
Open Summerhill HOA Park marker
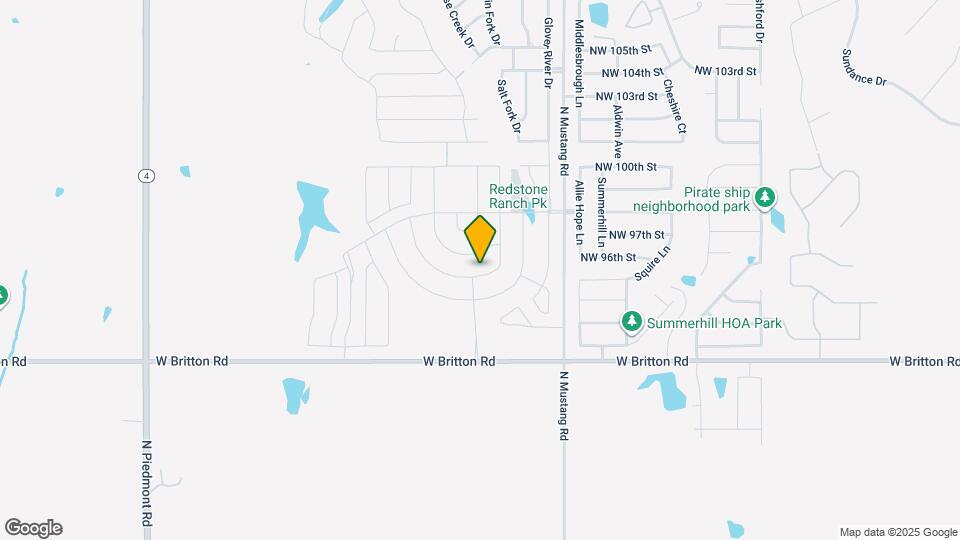(x=632, y=322)
